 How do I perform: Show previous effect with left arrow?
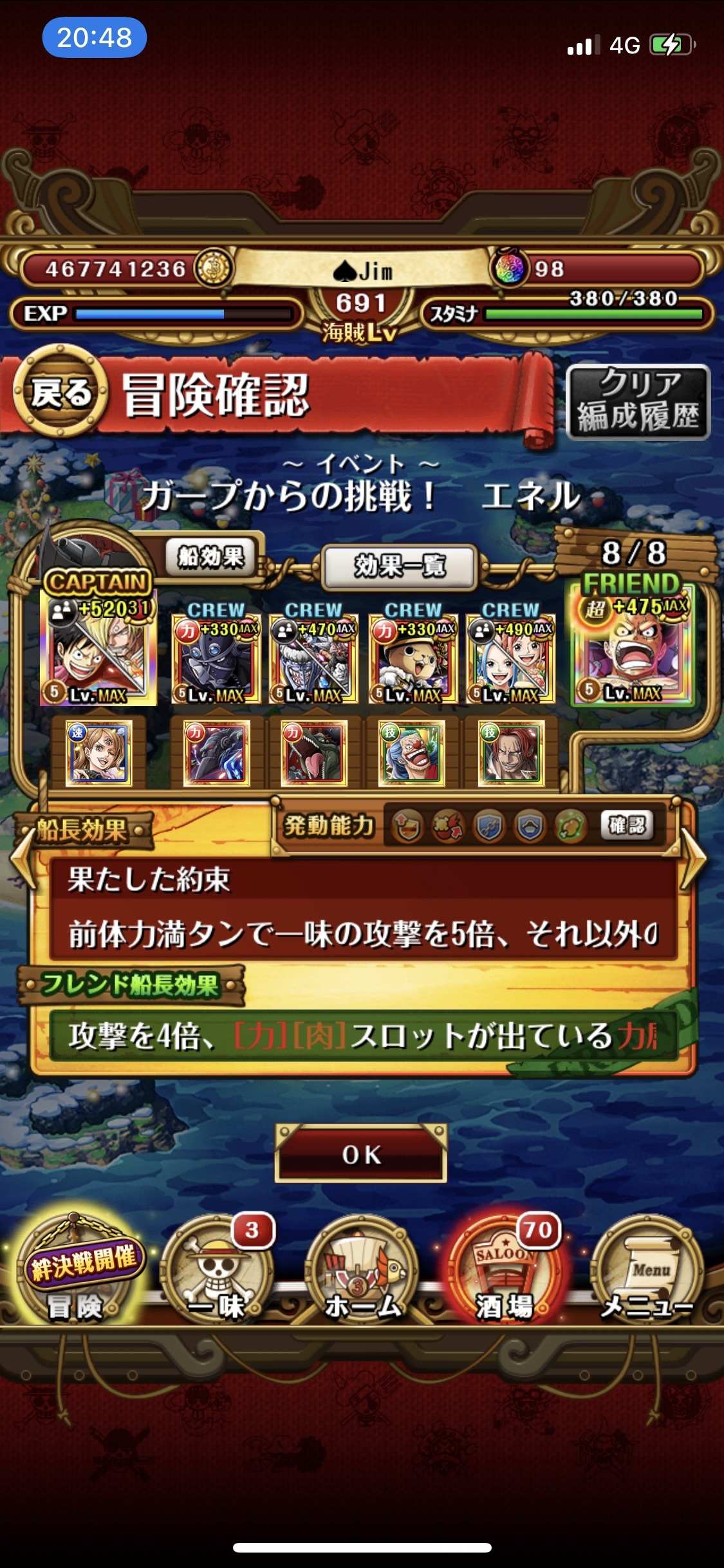(22, 859)
